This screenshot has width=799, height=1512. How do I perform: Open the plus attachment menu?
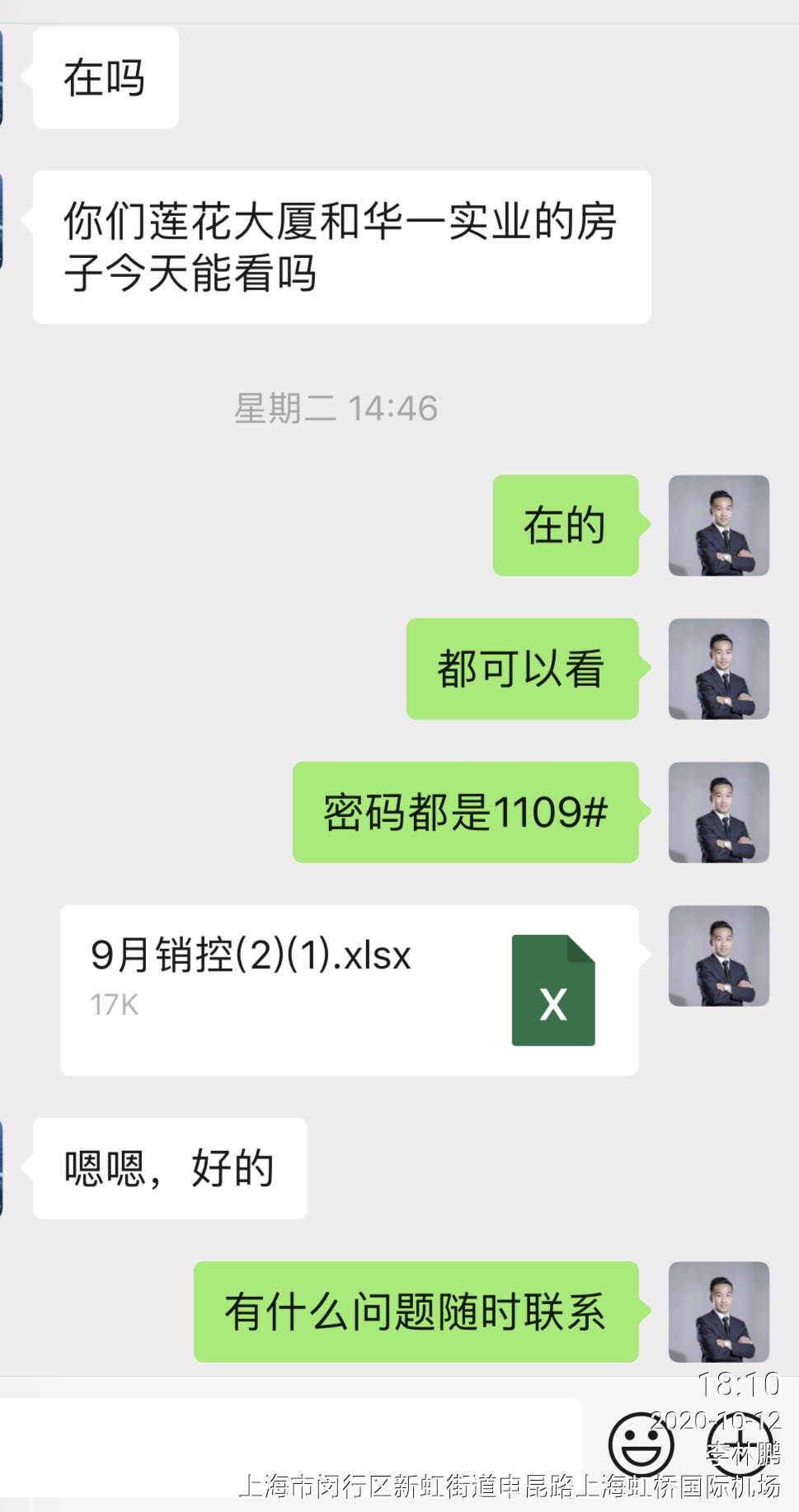(x=740, y=1445)
